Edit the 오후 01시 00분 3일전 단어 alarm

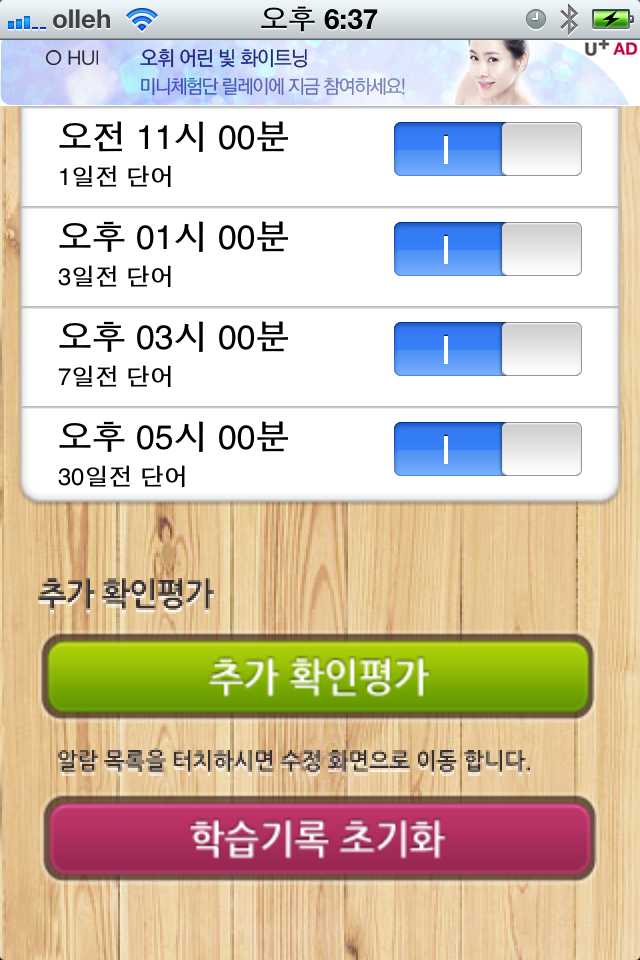[x=200, y=255]
